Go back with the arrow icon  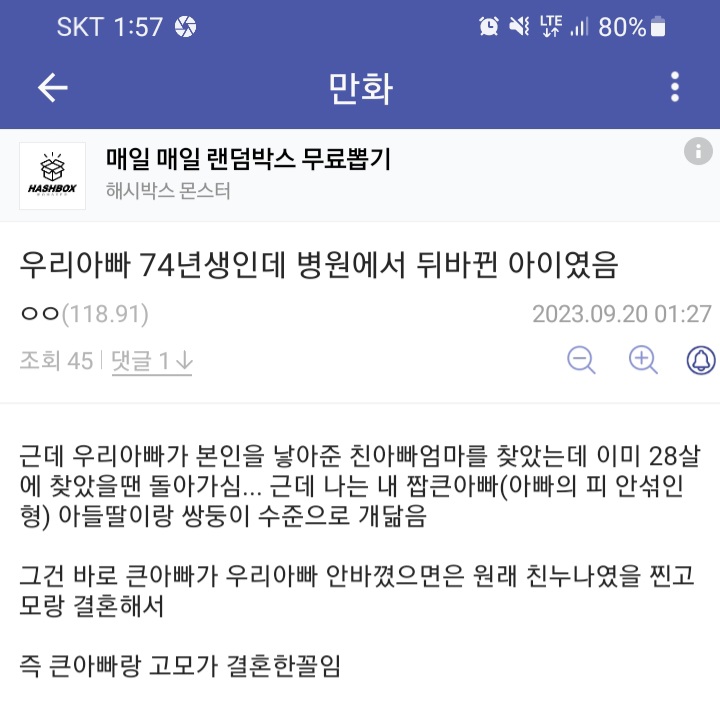coord(53,87)
